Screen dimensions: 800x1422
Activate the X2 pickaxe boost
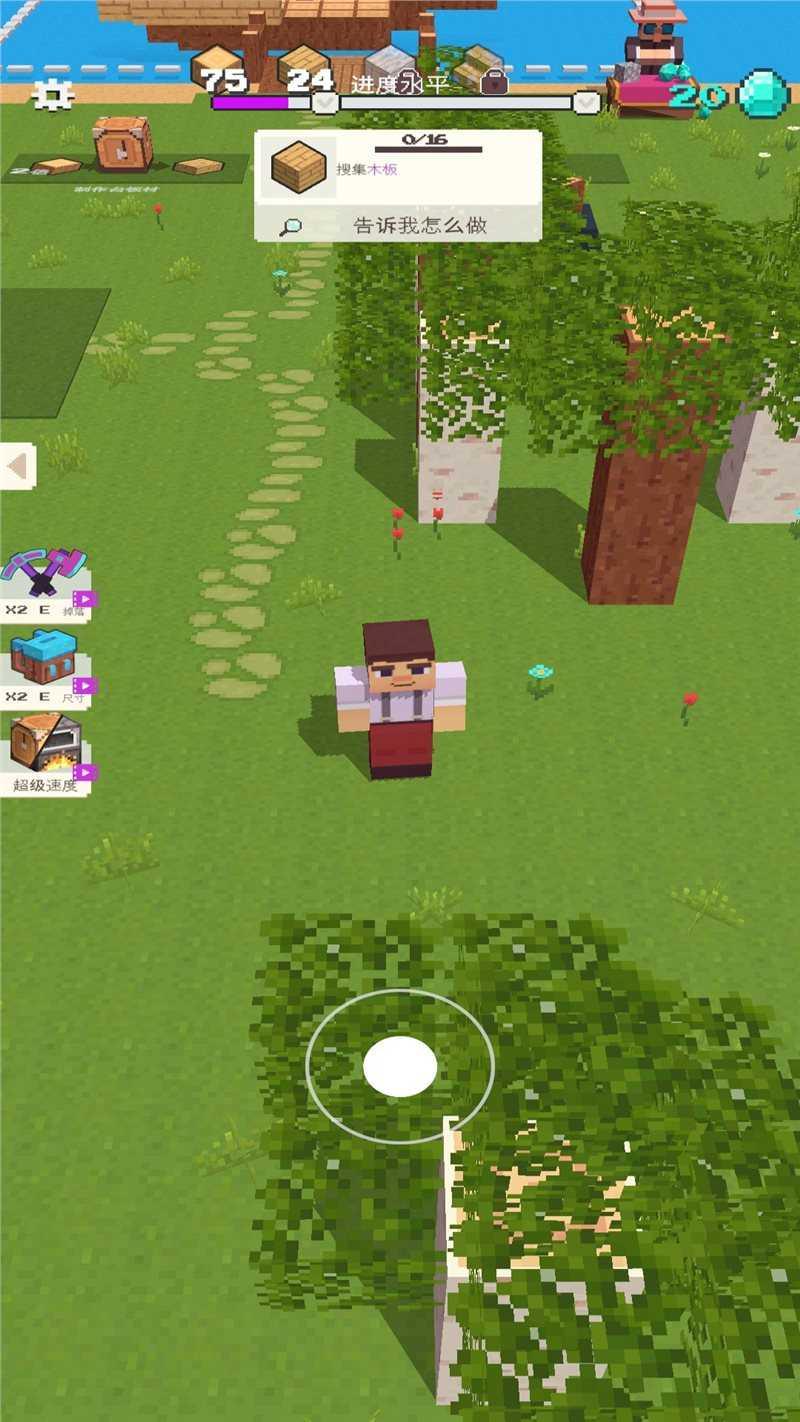[47, 584]
